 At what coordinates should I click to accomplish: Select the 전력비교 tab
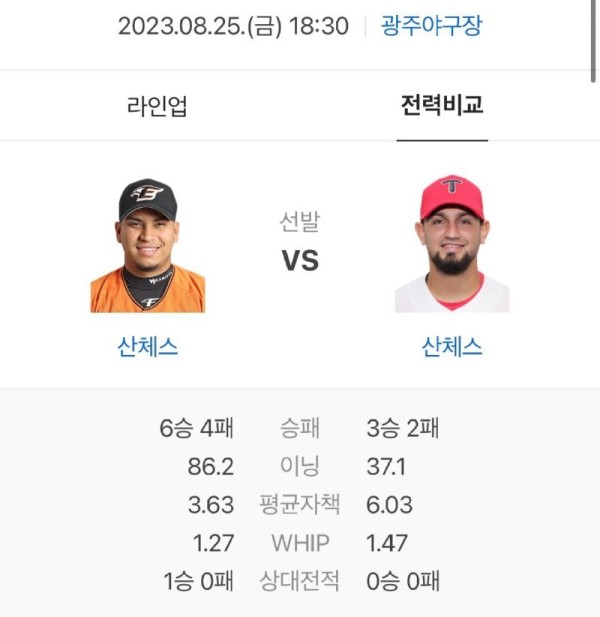tap(442, 105)
